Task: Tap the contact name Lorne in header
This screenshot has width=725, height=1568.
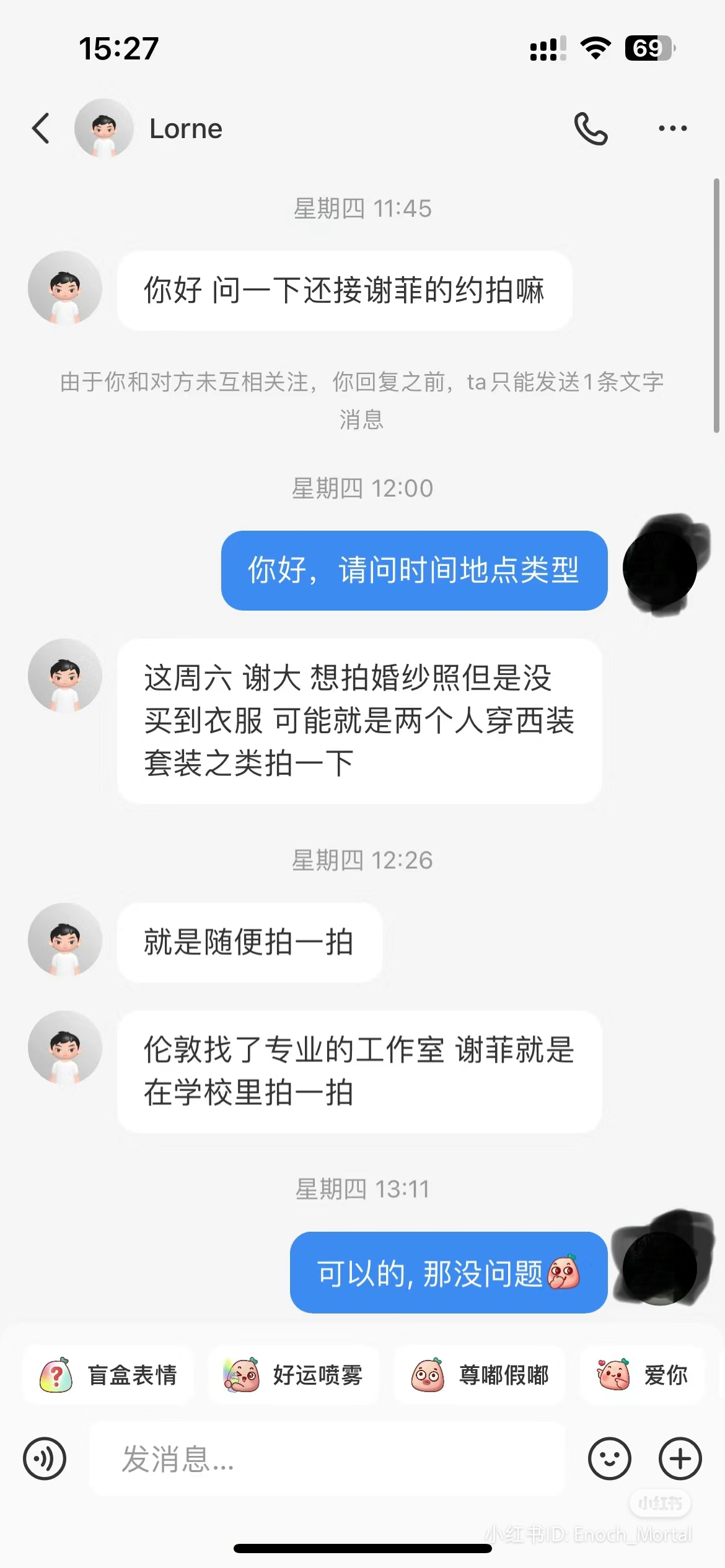Action: (x=185, y=129)
